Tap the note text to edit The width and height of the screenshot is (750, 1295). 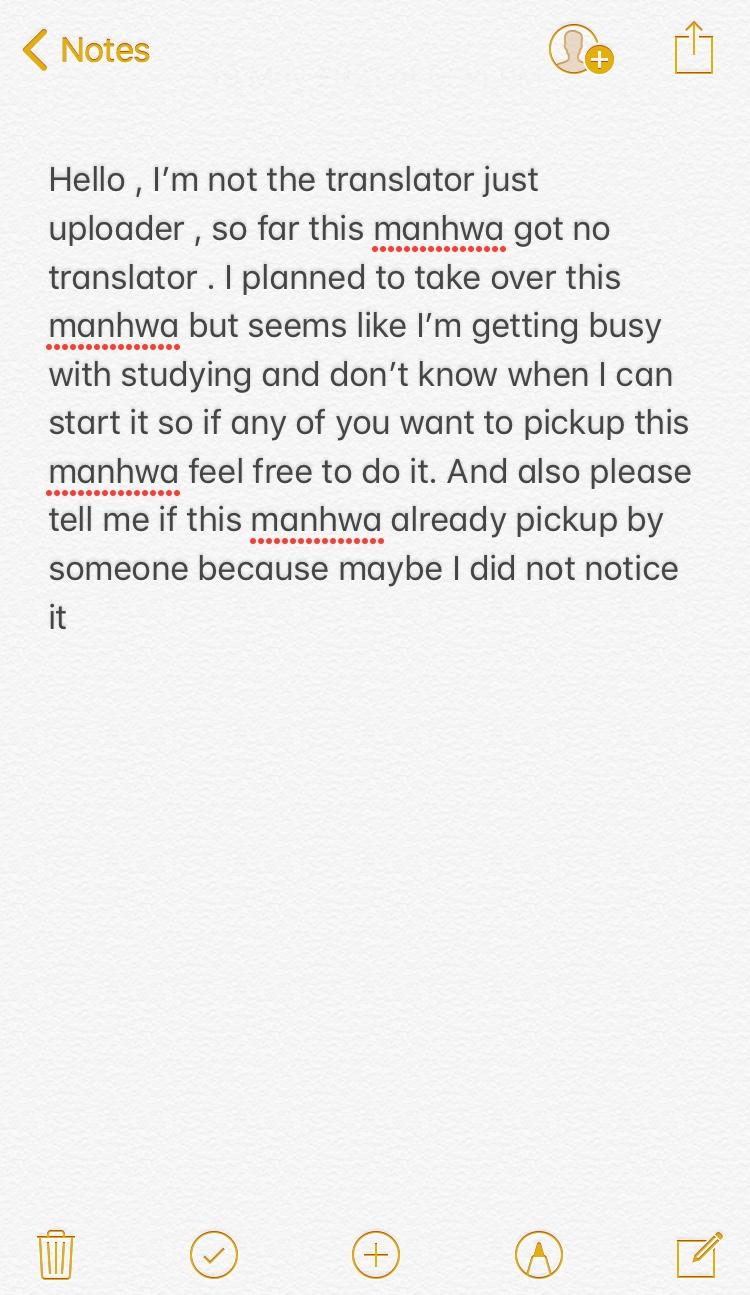tap(370, 398)
